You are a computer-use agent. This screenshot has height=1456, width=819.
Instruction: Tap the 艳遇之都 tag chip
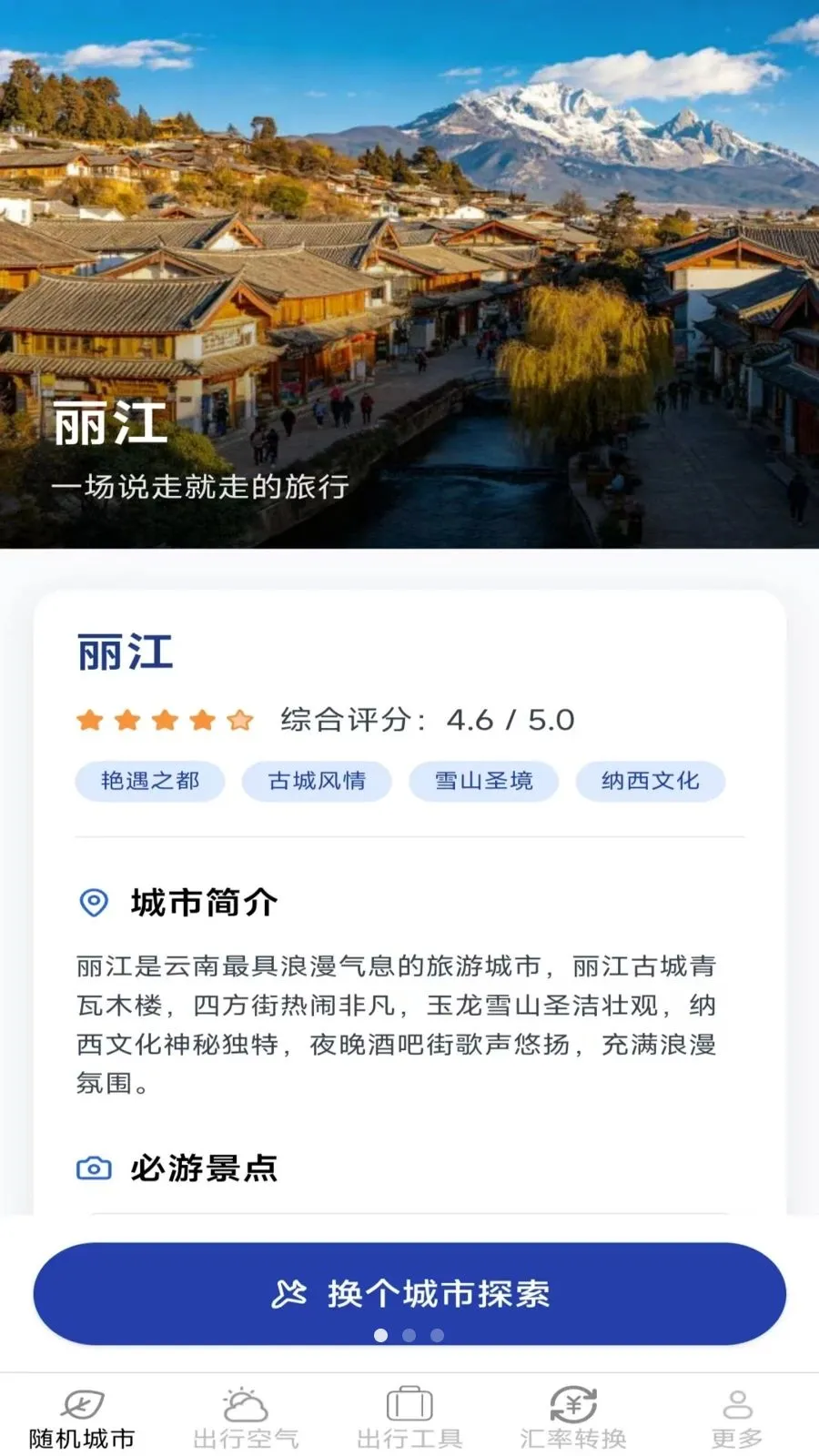point(150,781)
